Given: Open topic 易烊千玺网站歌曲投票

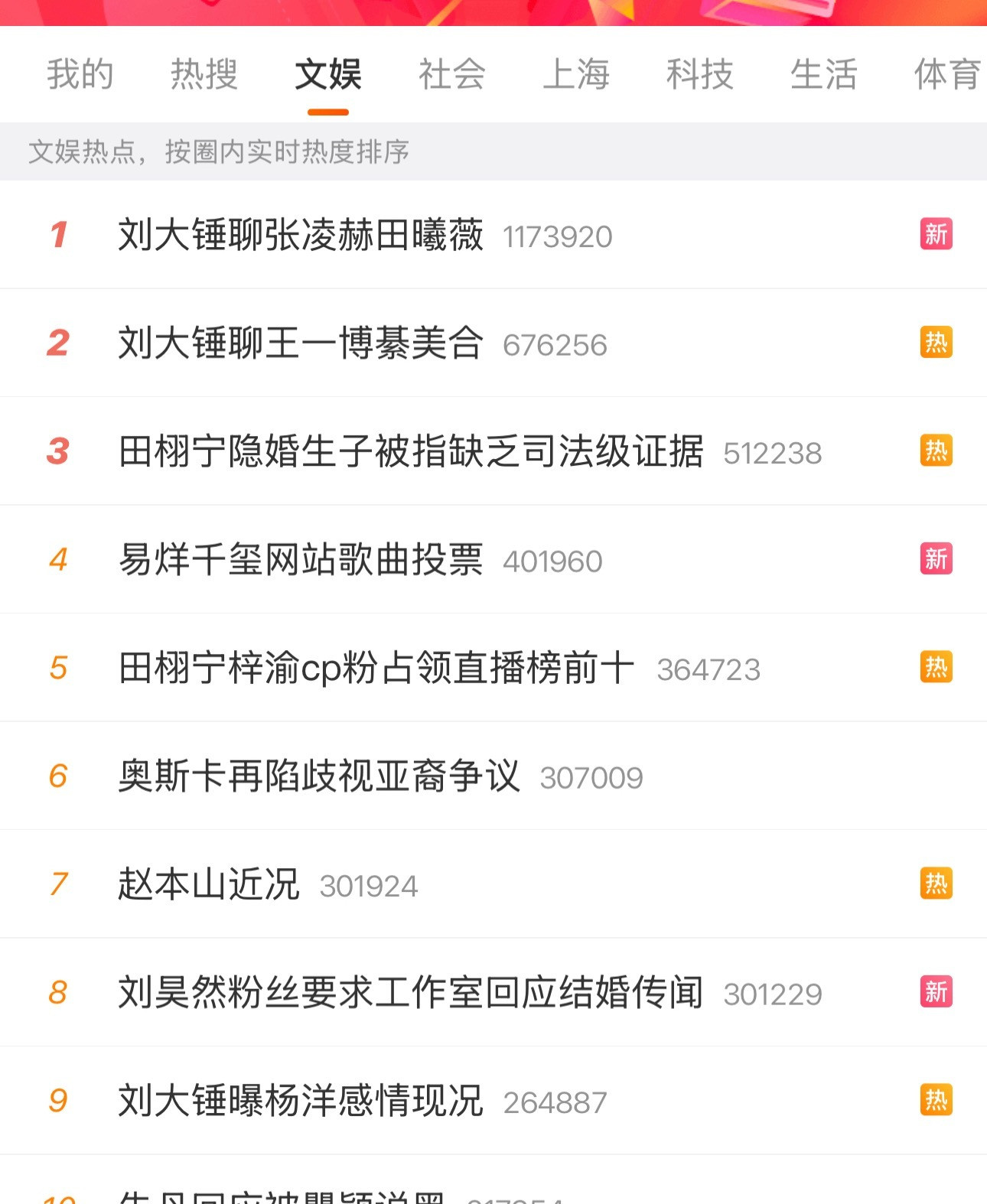Looking at the screenshot, I should coord(302,559).
